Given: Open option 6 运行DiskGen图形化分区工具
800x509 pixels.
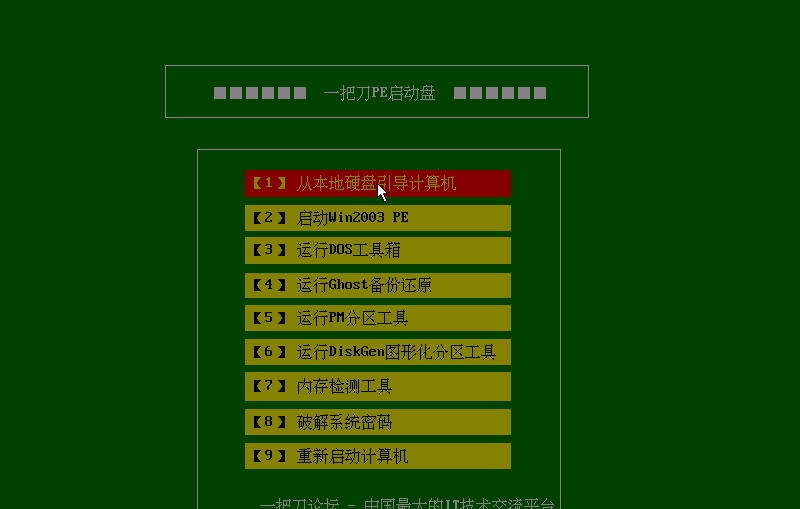Looking at the screenshot, I should [x=377, y=352].
